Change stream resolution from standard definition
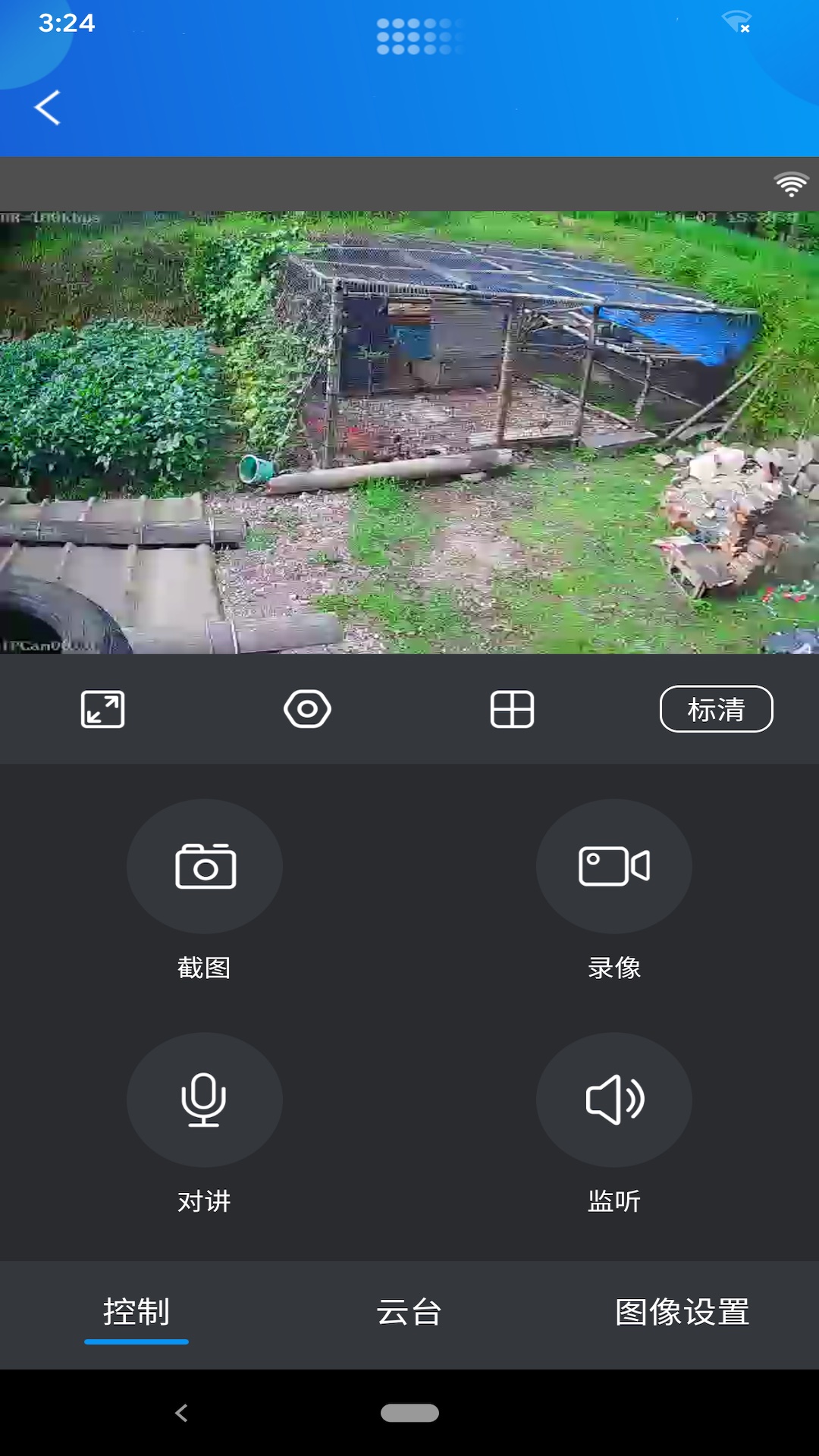Screen dimensions: 819x1456 (717, 710)
